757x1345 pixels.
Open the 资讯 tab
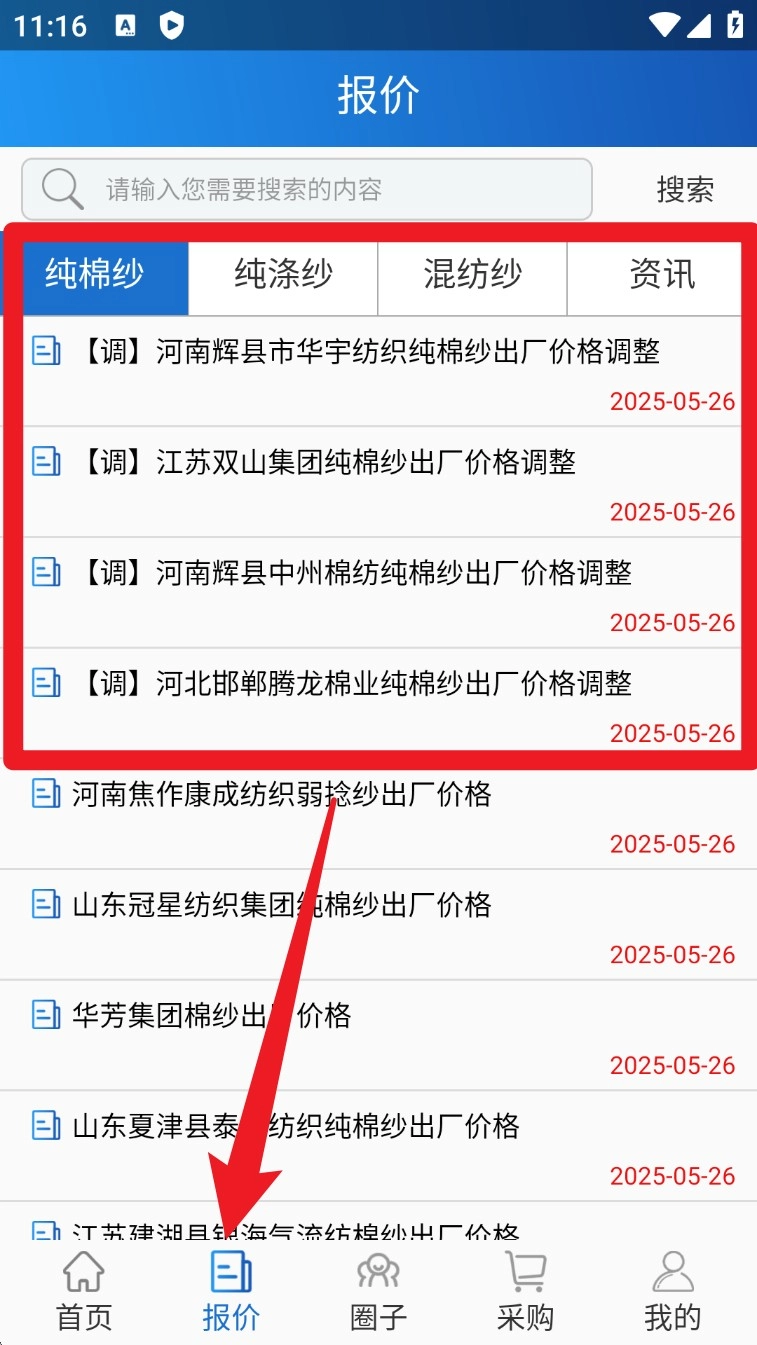point(661,274)
